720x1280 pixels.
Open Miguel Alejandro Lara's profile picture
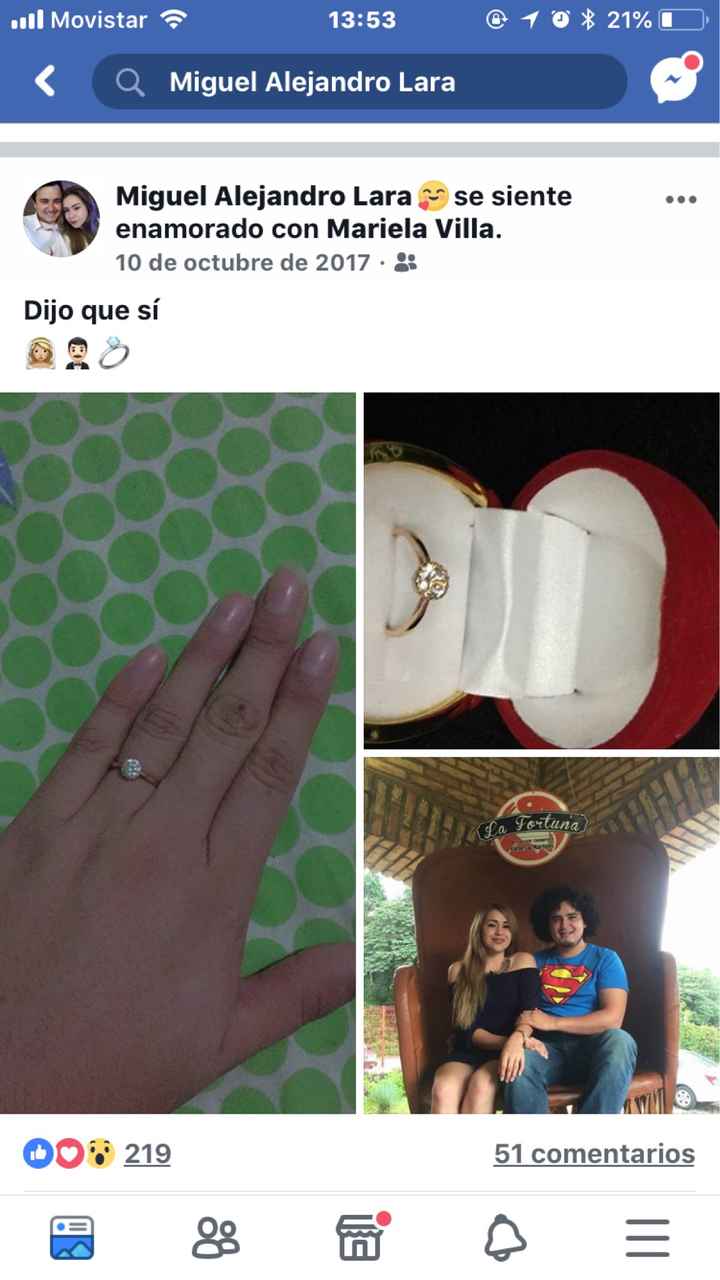tap(61, 218)
